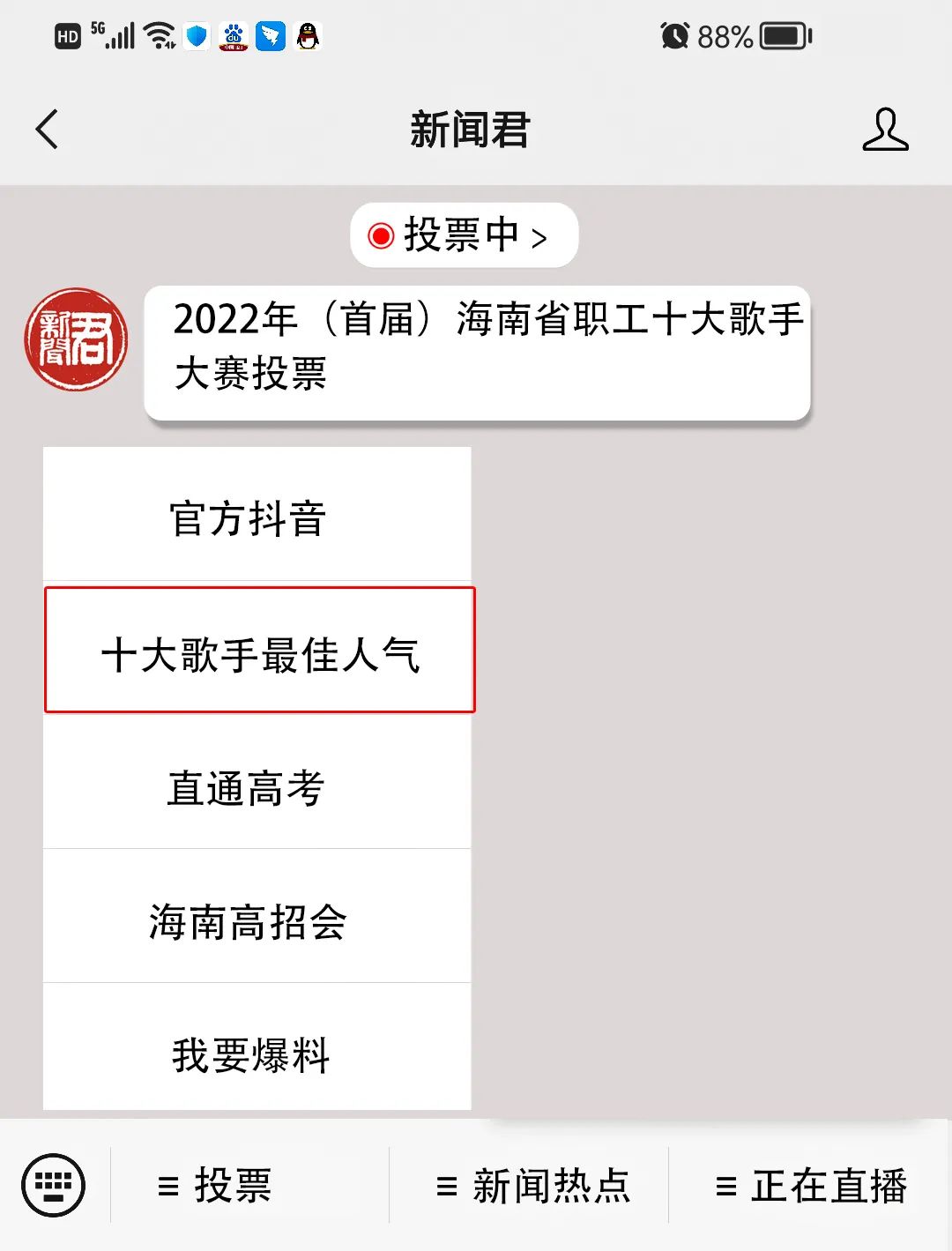Open the 投票中 live voting chip

464,235
